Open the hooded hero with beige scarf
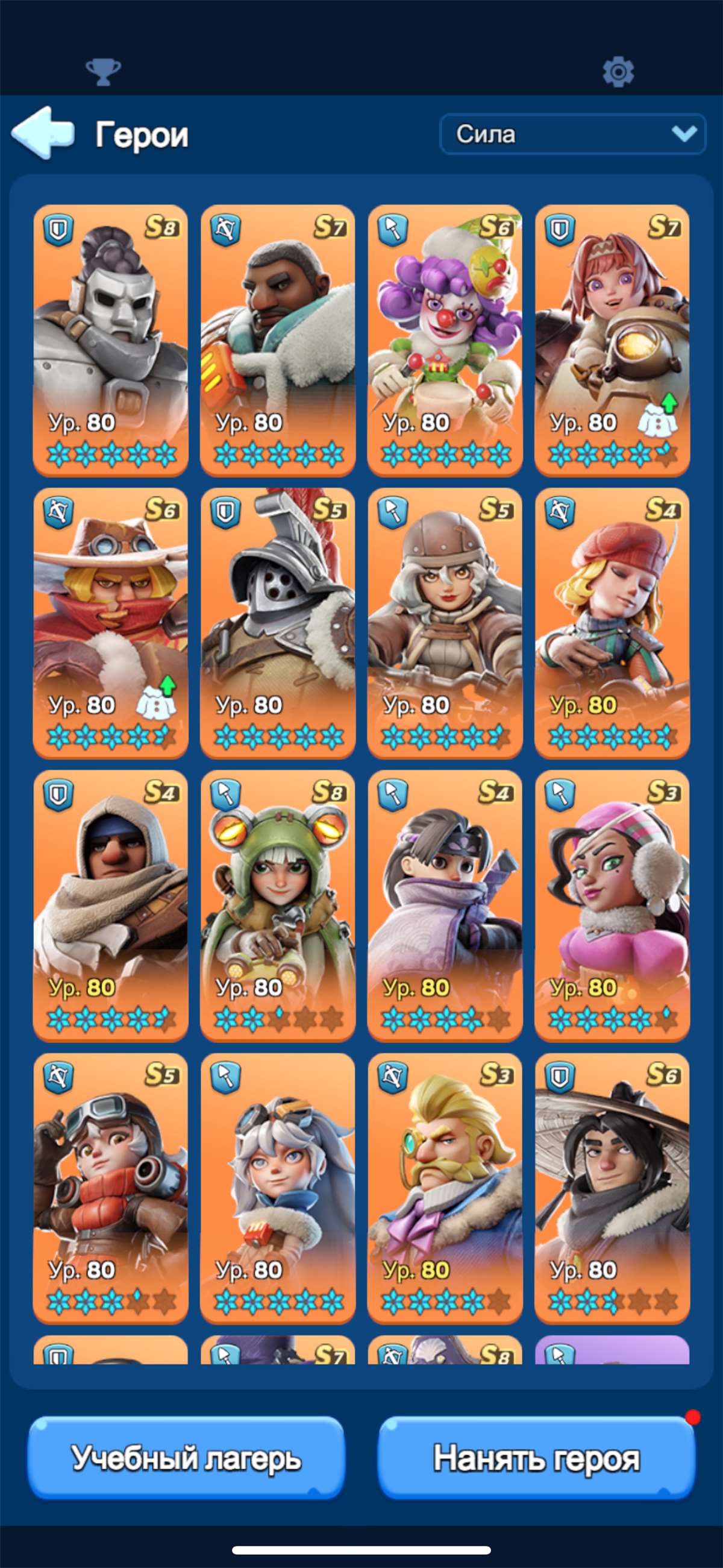 (111, 905)
